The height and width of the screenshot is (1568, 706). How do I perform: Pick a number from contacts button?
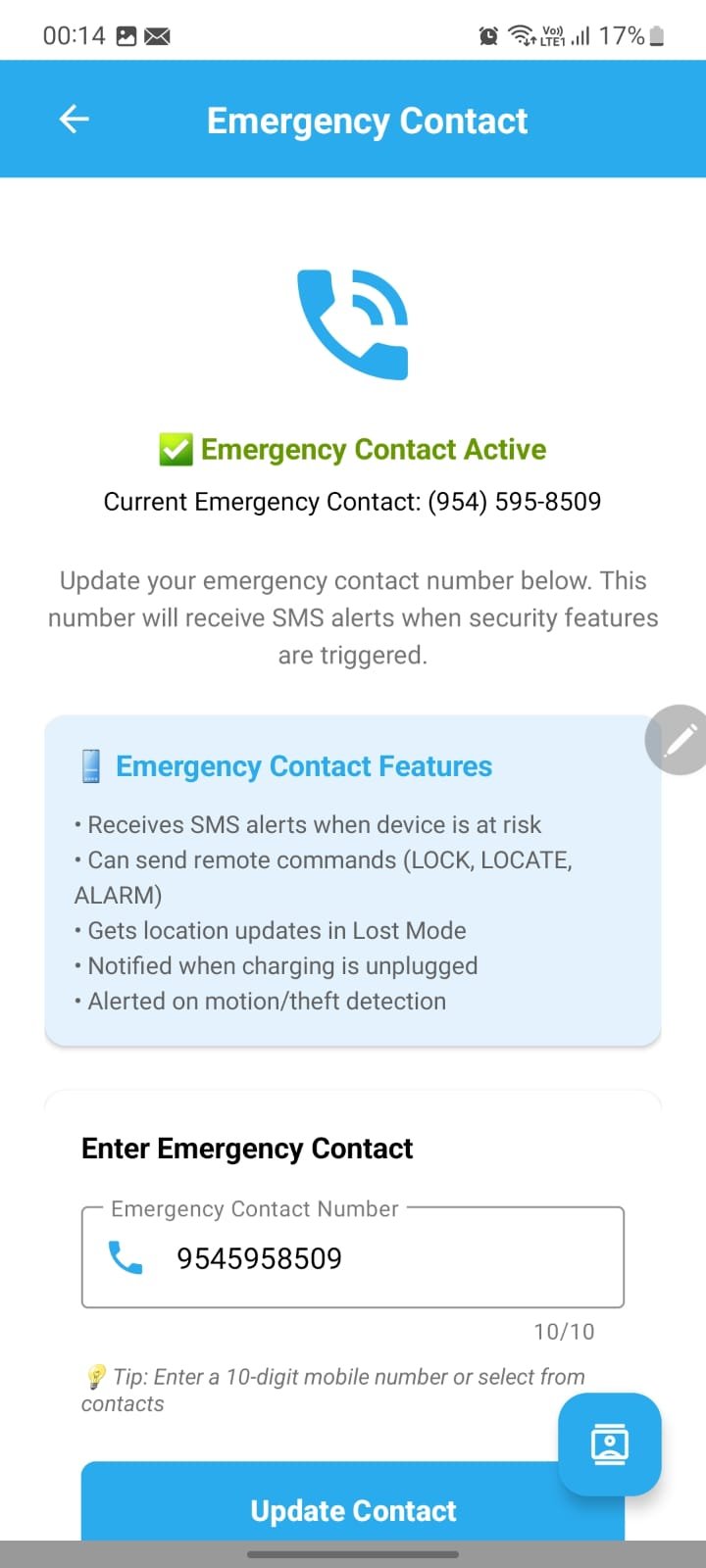coord(609,1445)
